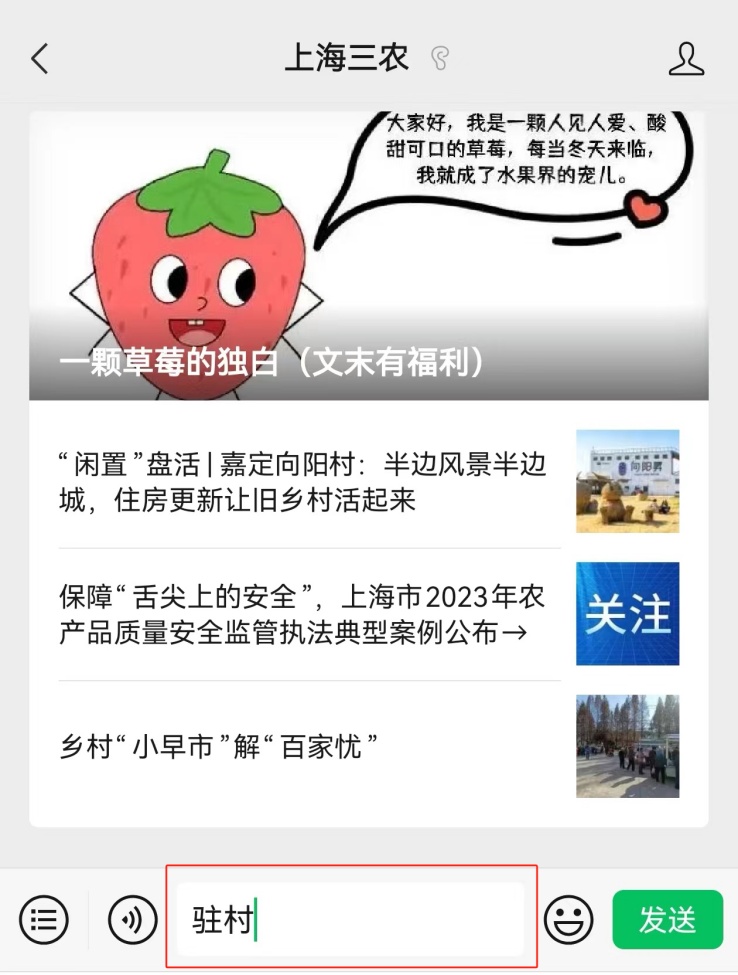Open the strawberry monologue featured article
This screenshot has height=975, width=738.
[x=368, y=256]
